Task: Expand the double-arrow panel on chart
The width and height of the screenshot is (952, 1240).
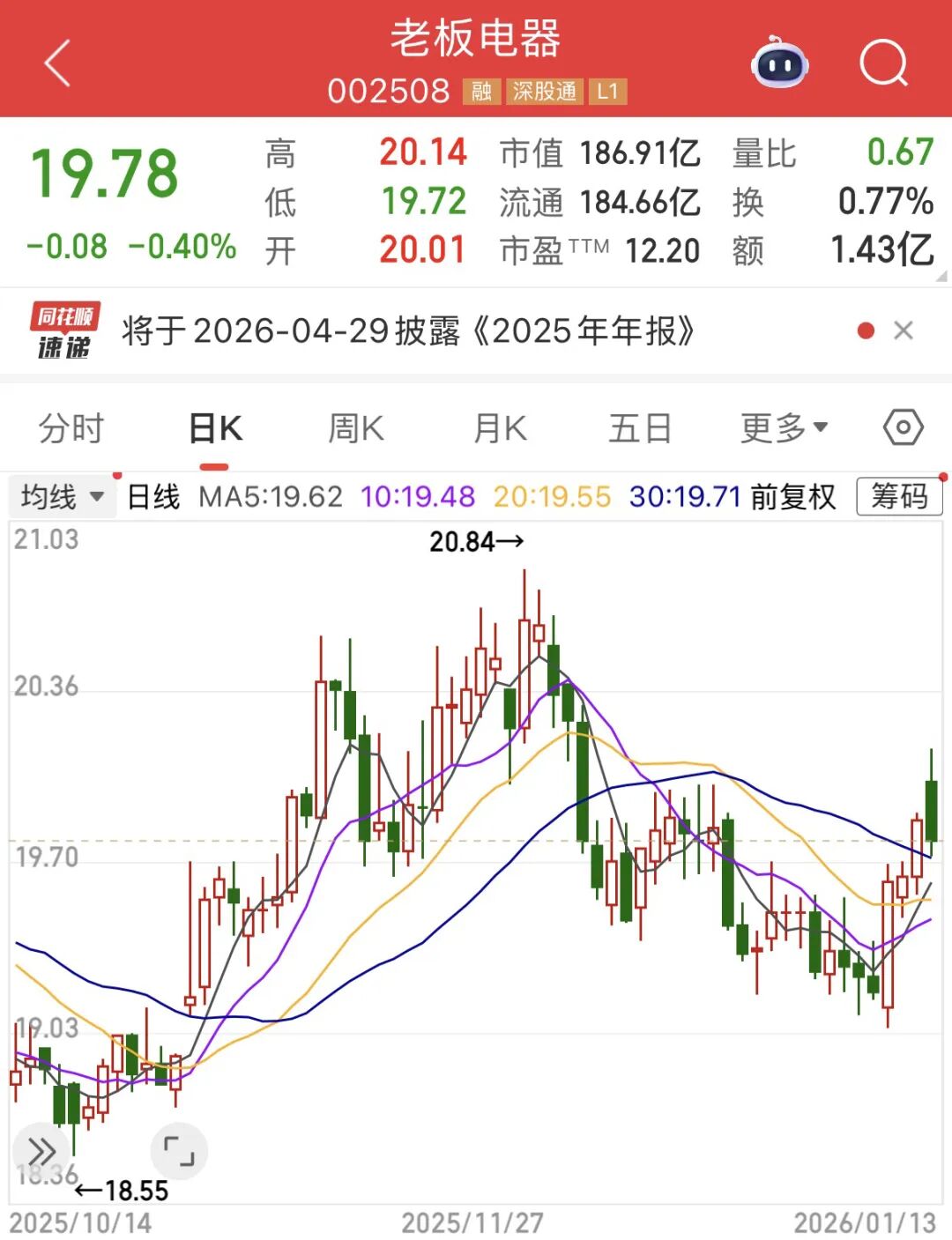Action: pos(41,1151)
